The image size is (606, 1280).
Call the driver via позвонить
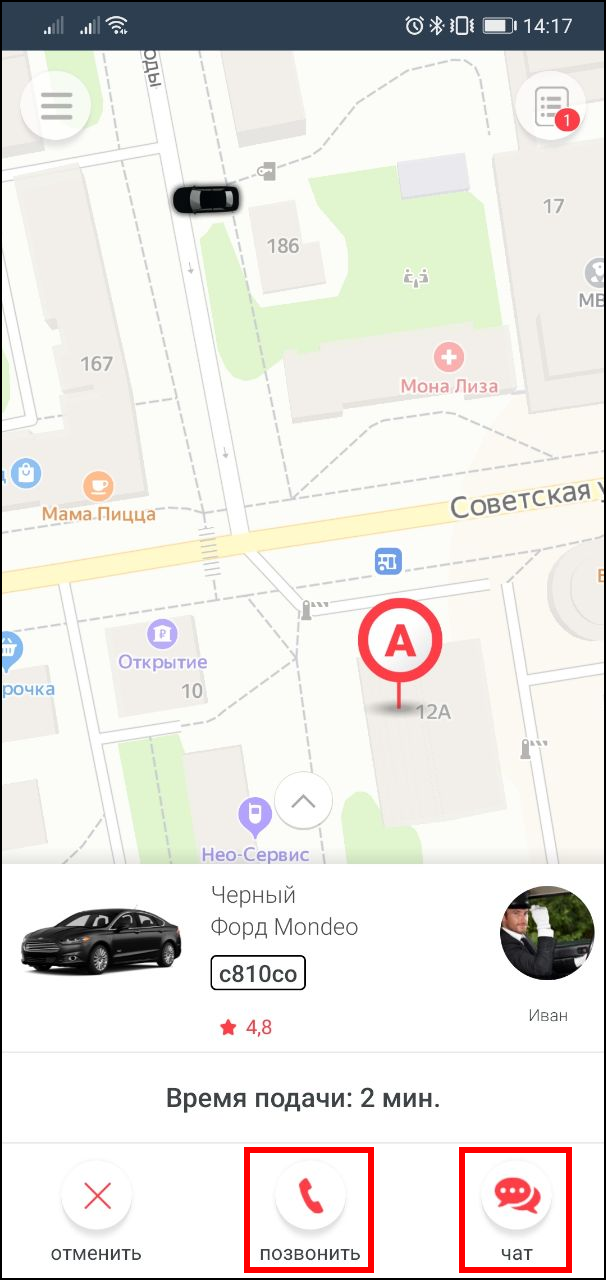[310, 1196]
